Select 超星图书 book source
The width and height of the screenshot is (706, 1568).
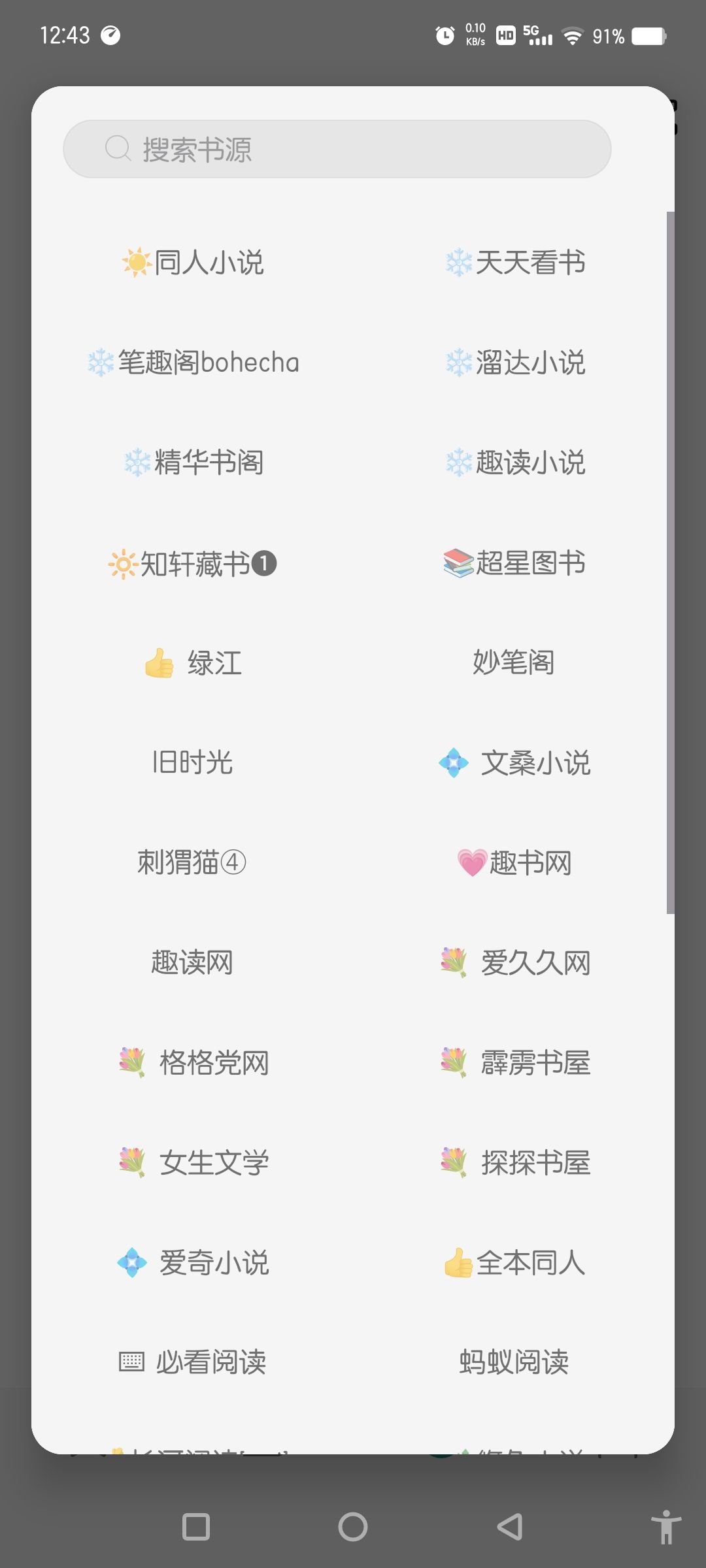(514, 563)
